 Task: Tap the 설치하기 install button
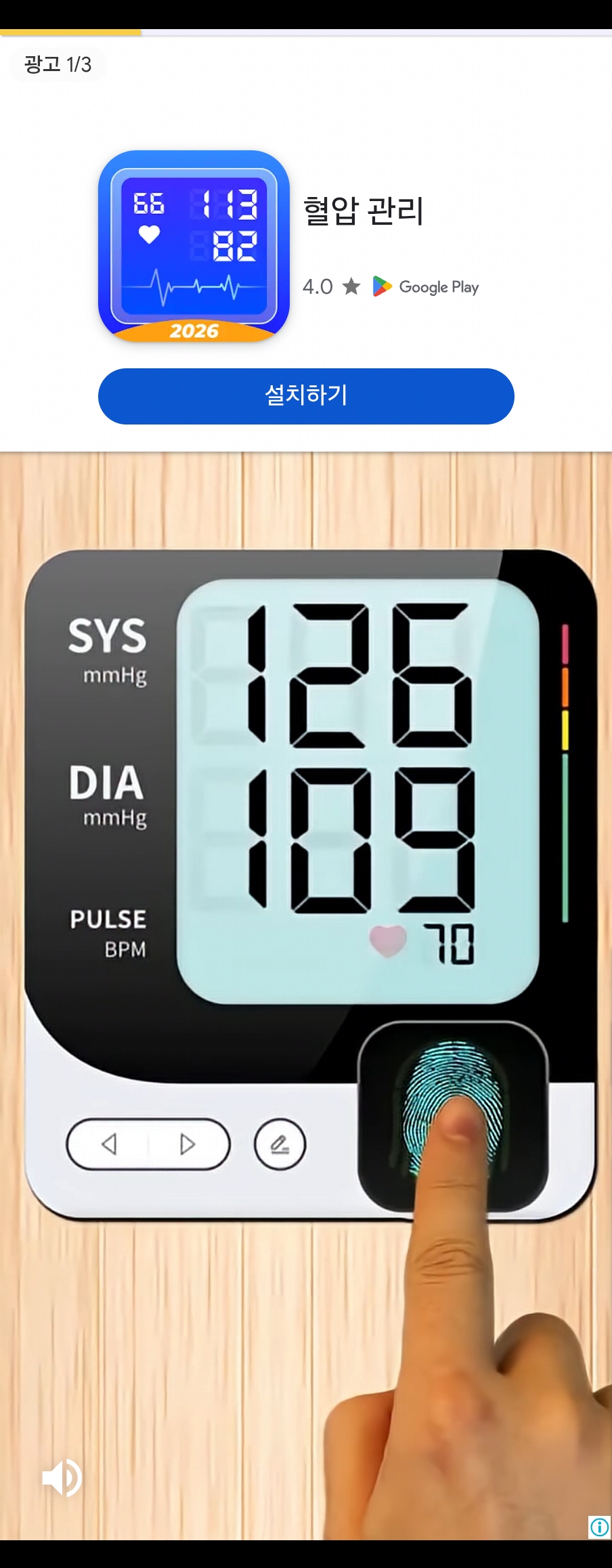306,396
